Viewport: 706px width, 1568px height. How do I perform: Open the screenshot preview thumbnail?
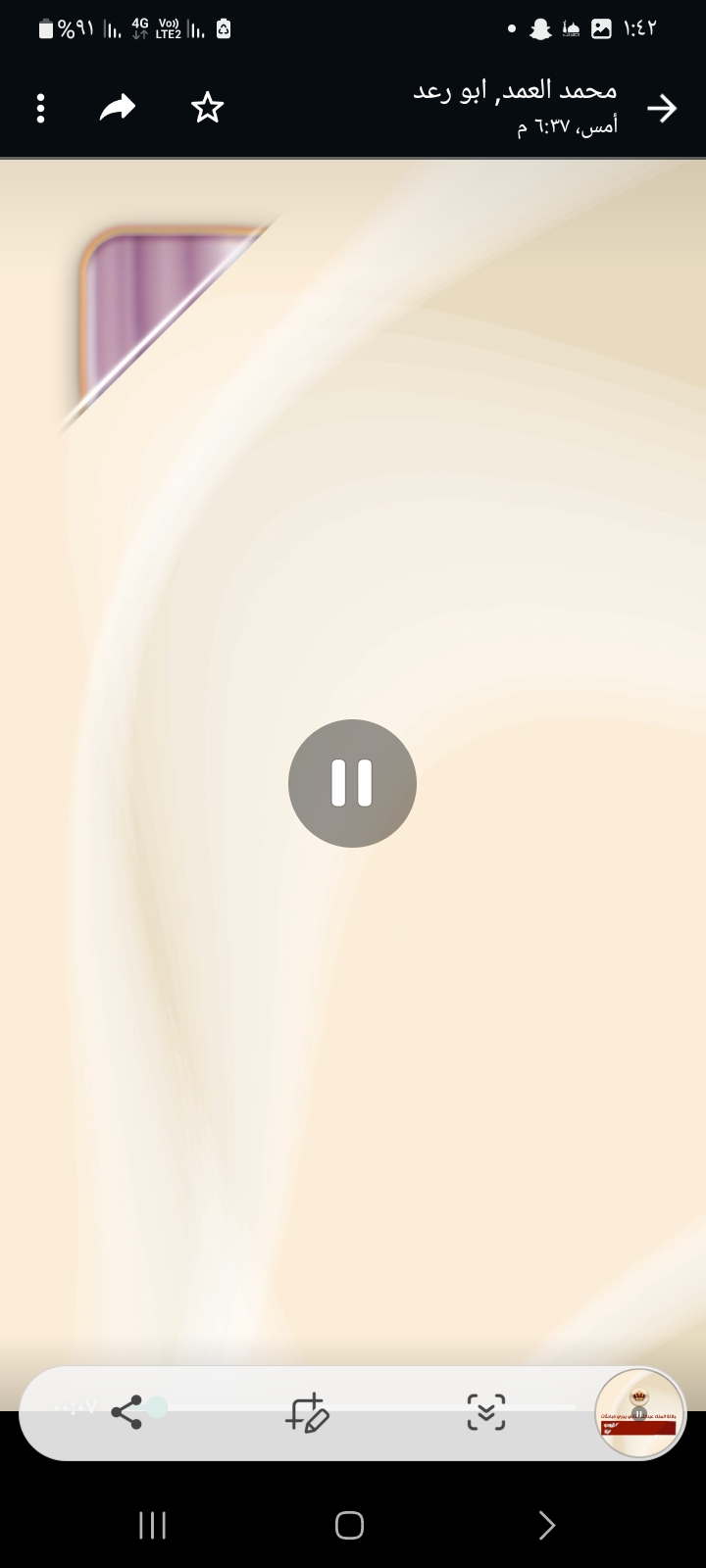[639, 1412]
